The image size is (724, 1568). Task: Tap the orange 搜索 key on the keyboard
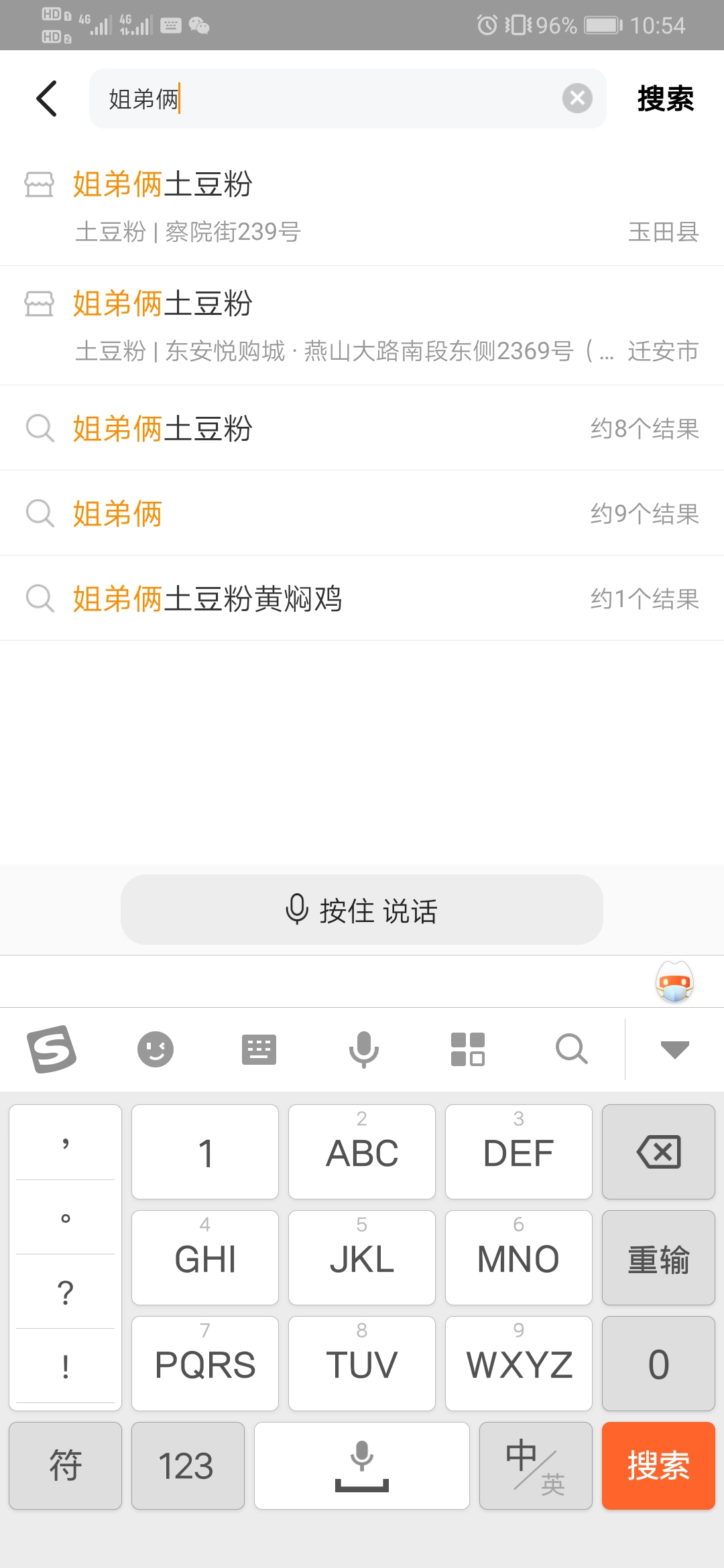coord(658,1465)
